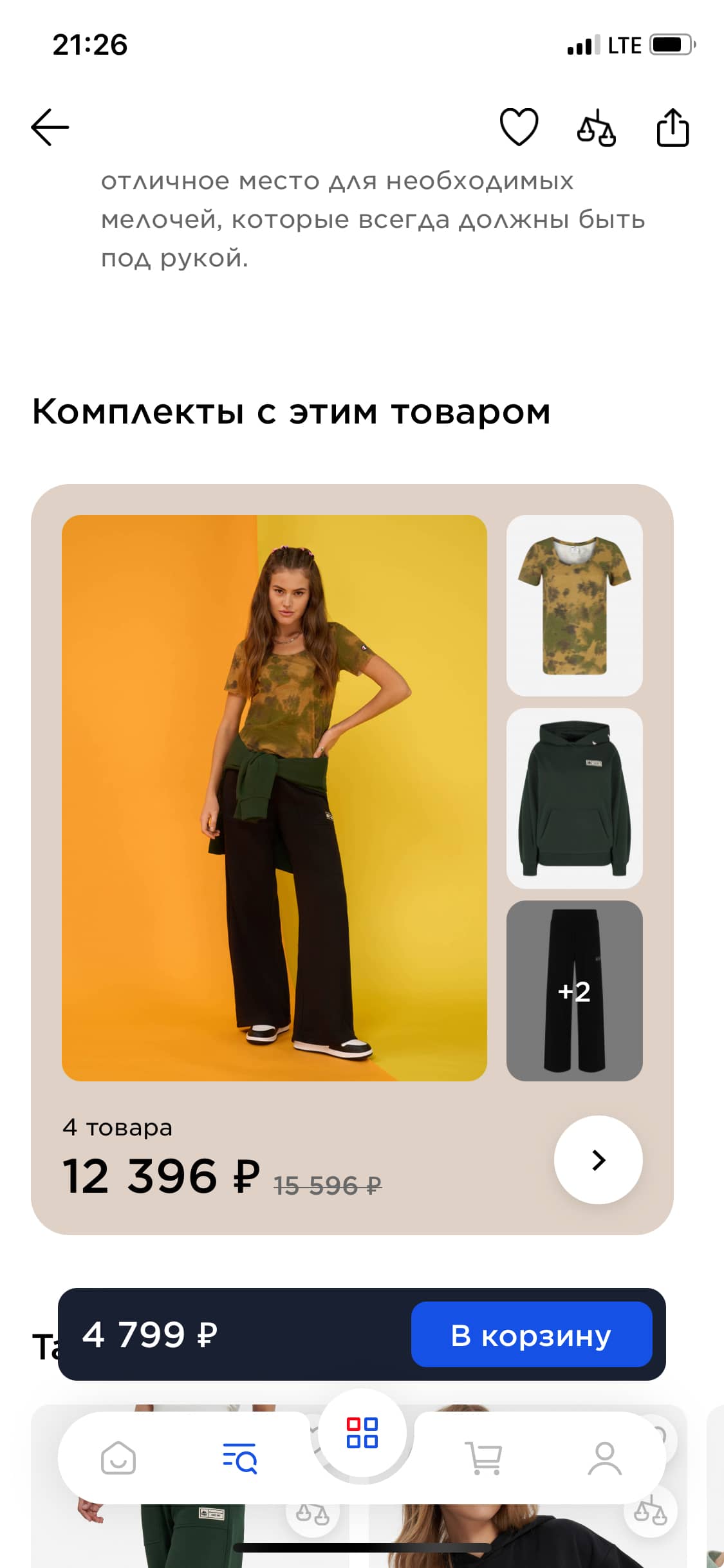Open the shopping cart tab

tap(483, 1458)
